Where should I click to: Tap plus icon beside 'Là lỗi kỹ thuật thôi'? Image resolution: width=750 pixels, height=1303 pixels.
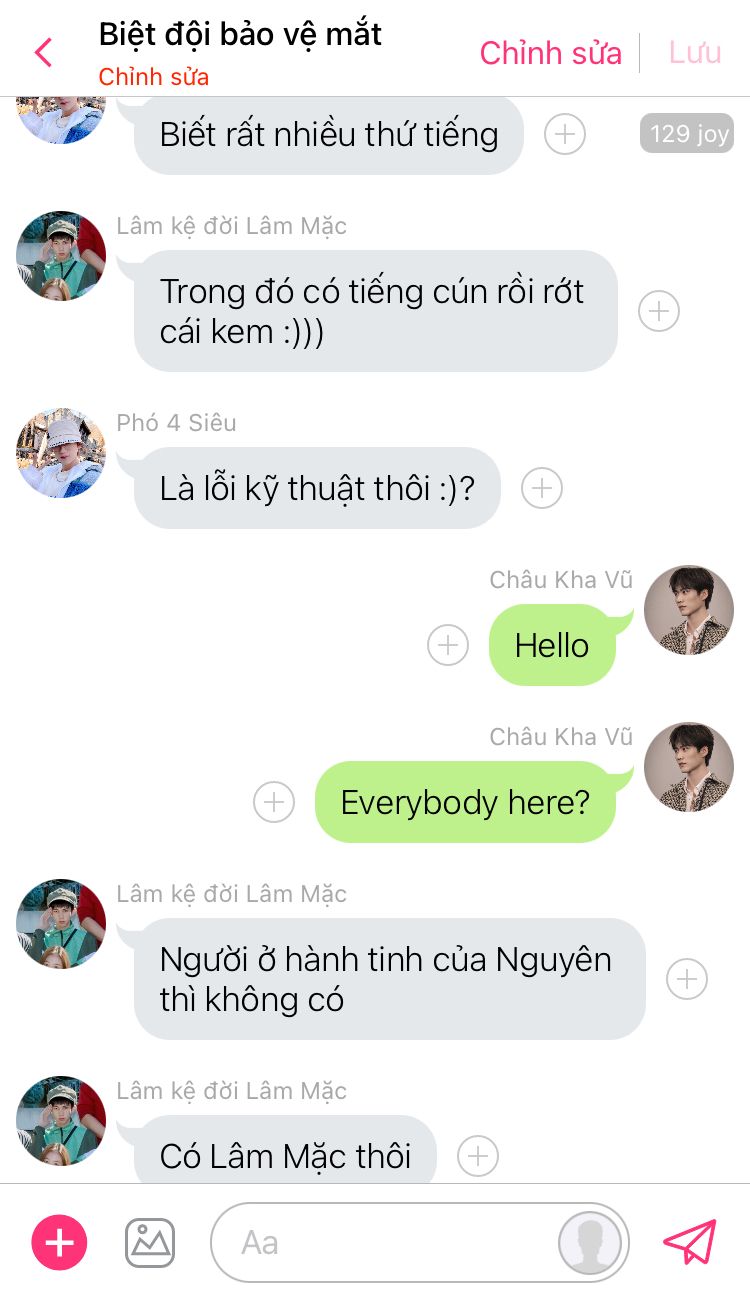click(x=542, y=488)
